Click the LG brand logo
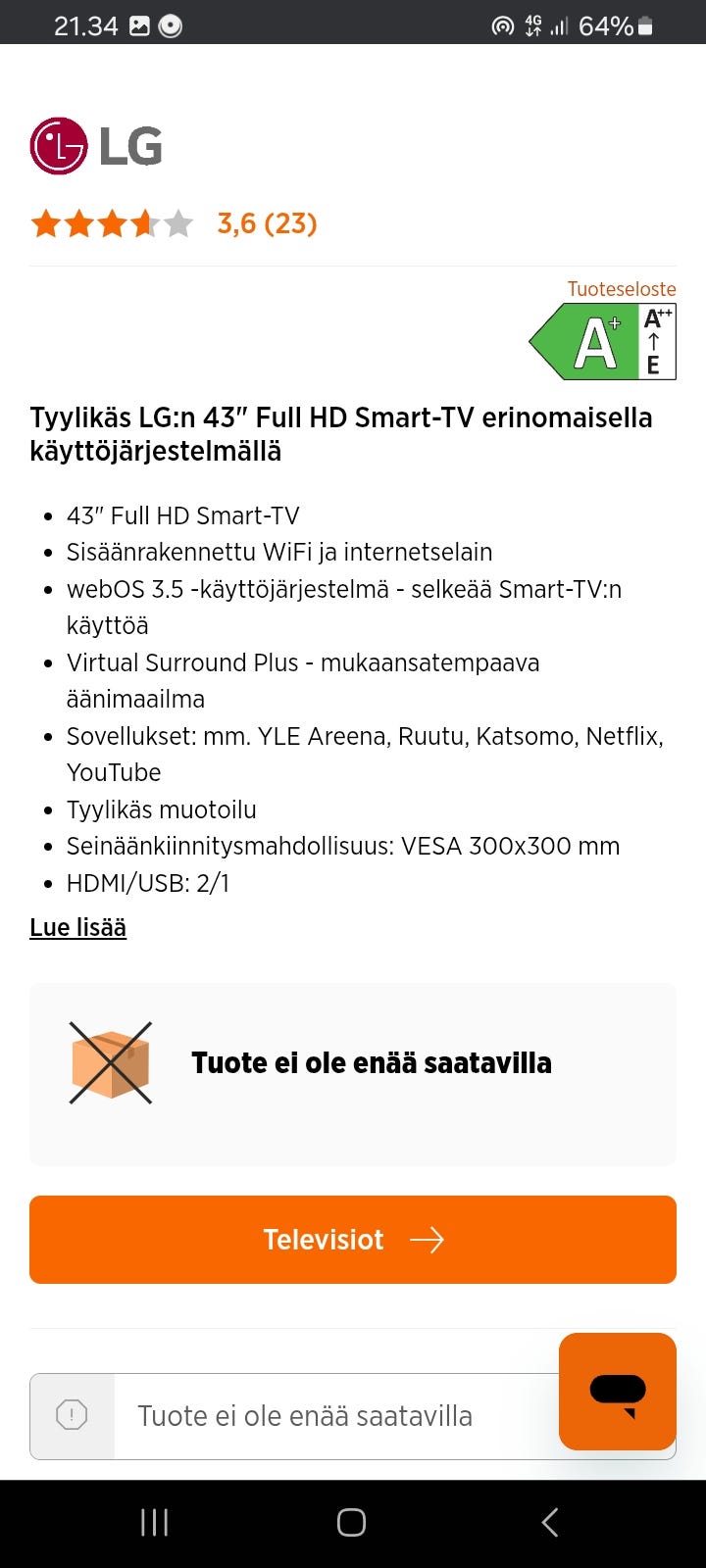 click(95, 147)
